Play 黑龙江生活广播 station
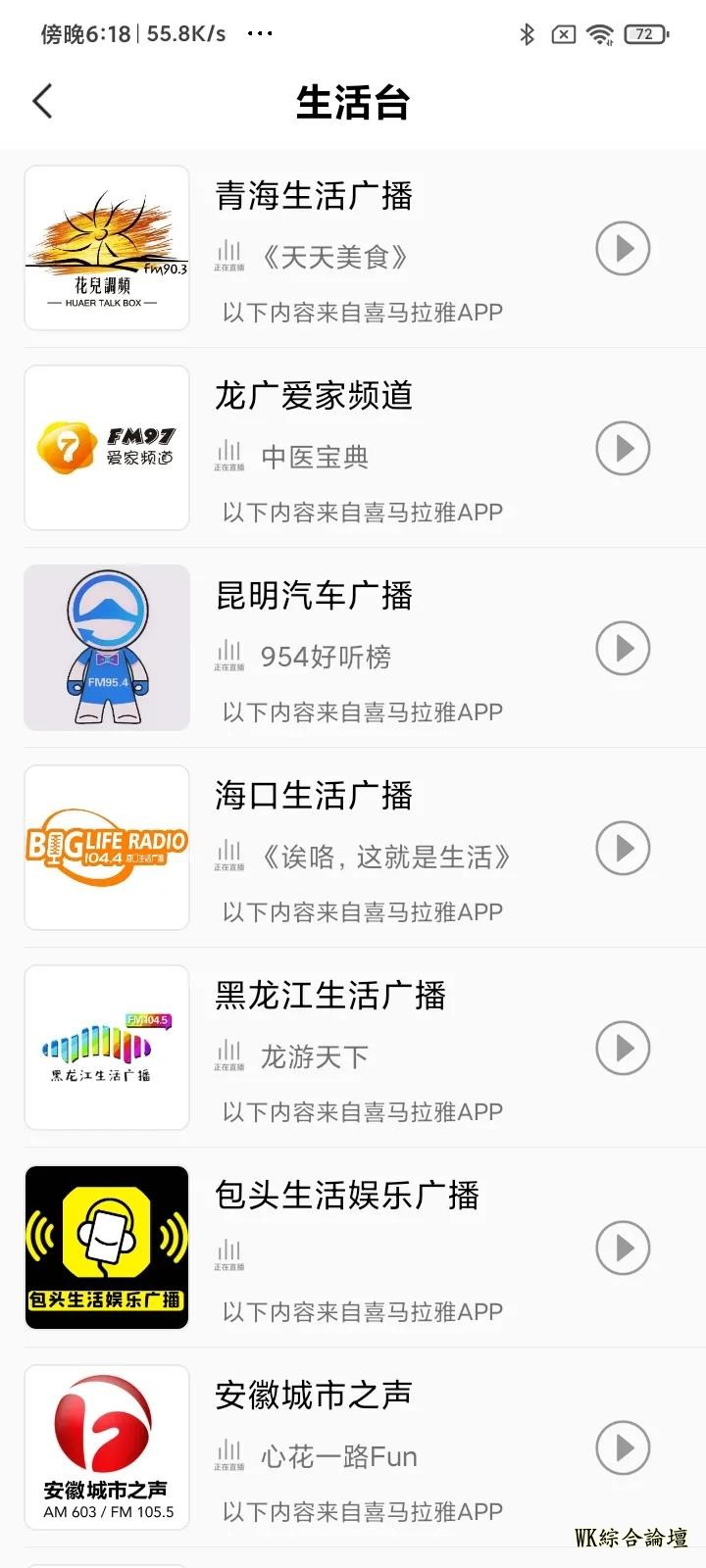 tap(623, 1049)
